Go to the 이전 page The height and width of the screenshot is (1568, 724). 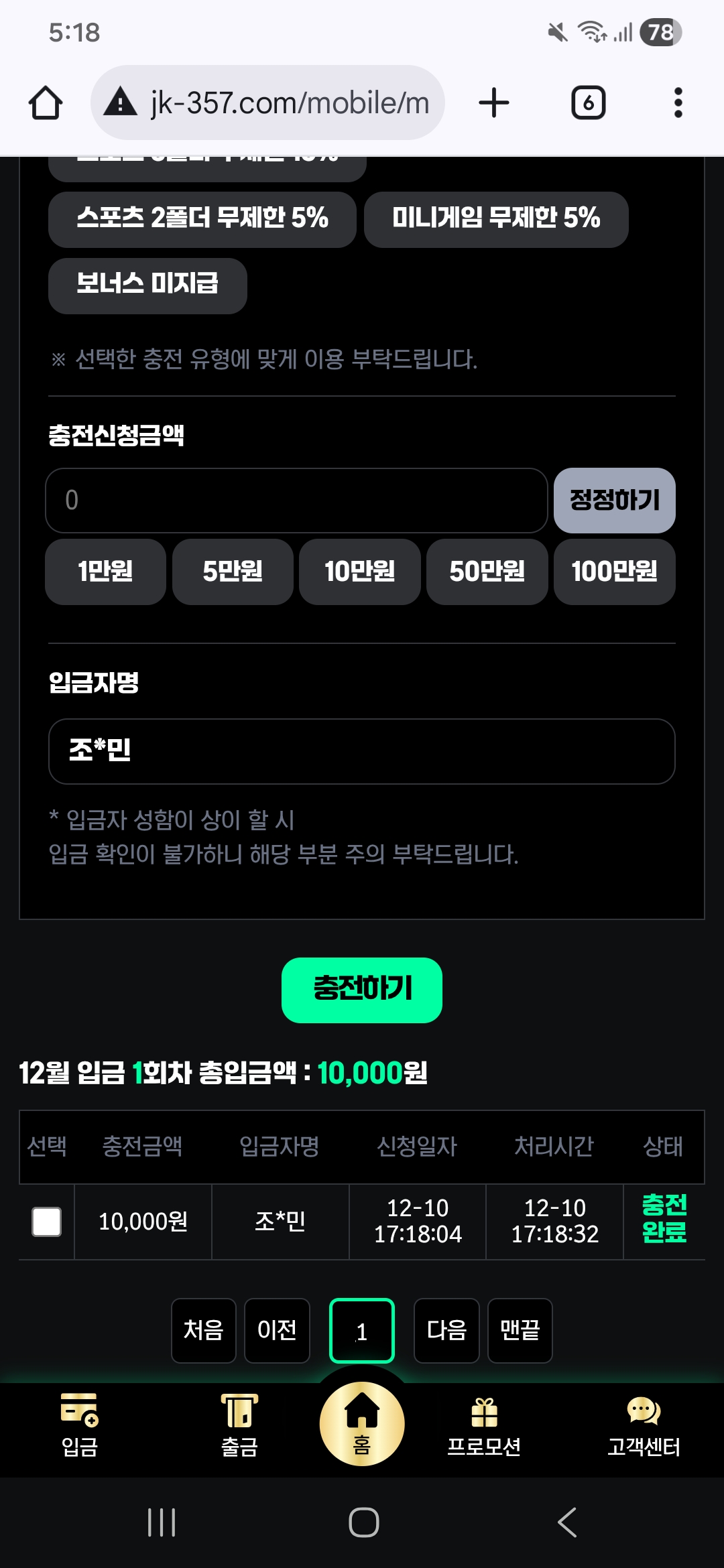[277, 1330]
